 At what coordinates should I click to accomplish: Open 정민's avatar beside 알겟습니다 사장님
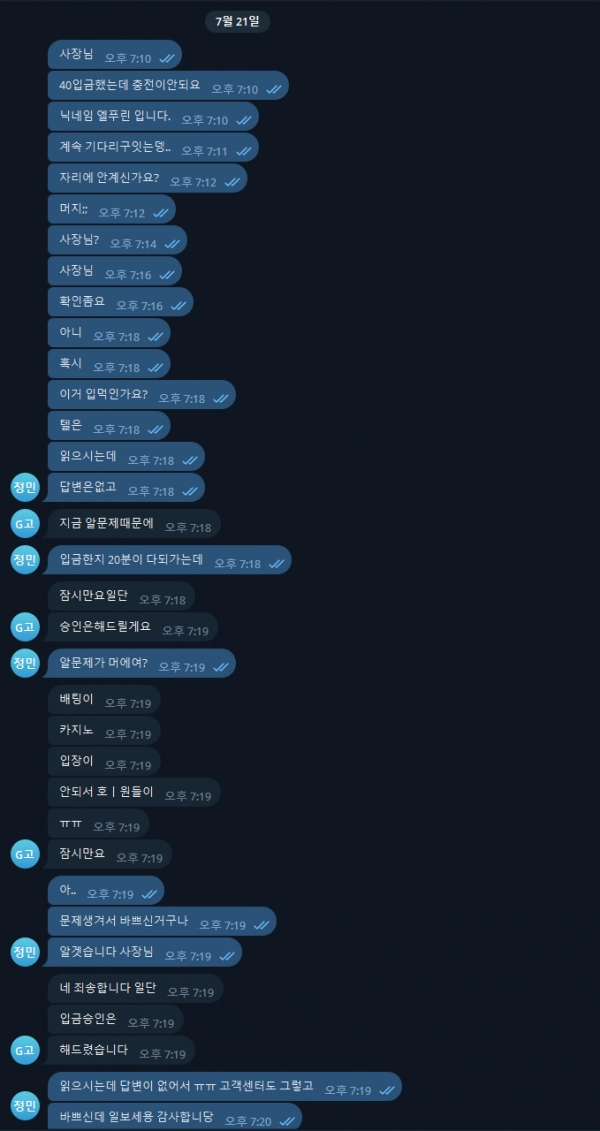tap(25, 952)
